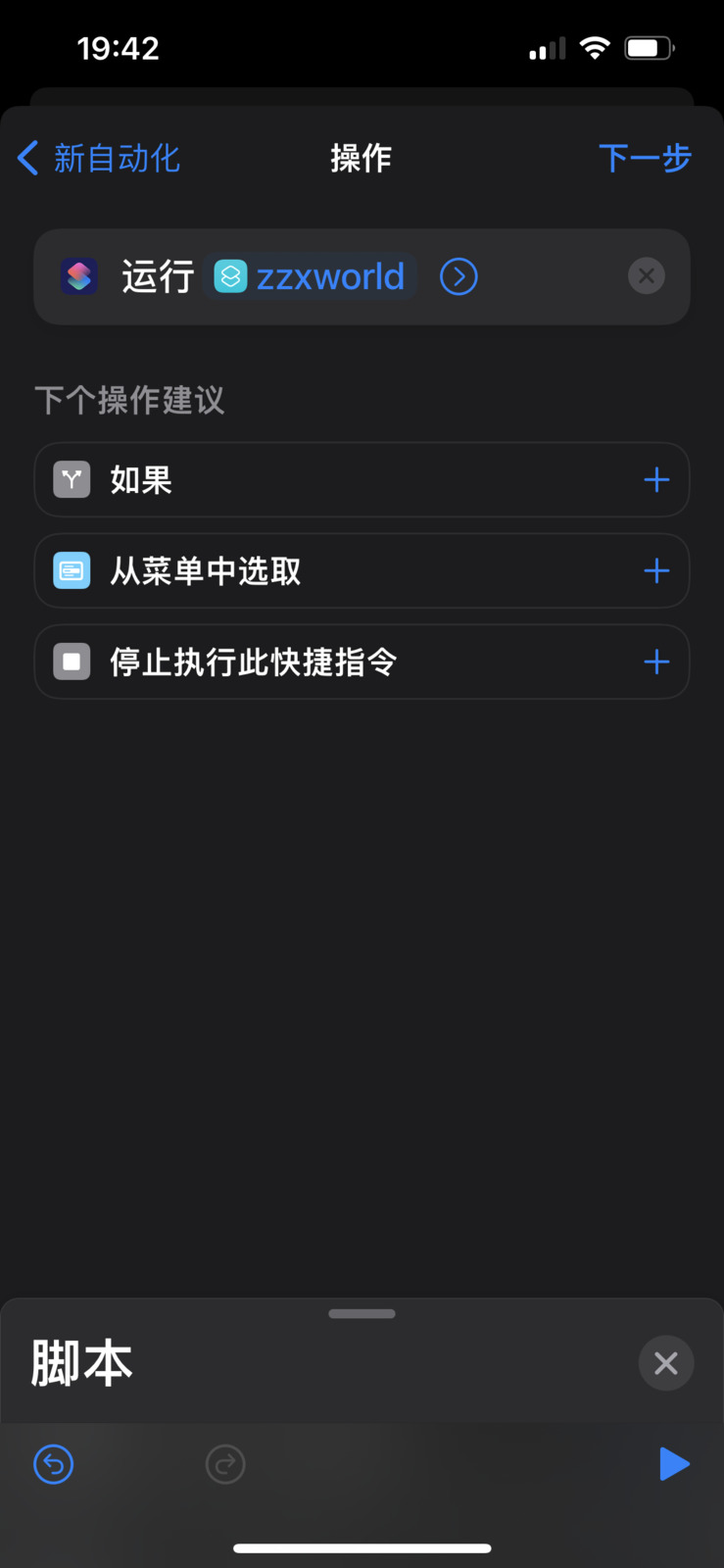This screenshot has width=724, height=1568.
Task: Select the 如果 conditional action icon
Action: click(x=71, y=479)
